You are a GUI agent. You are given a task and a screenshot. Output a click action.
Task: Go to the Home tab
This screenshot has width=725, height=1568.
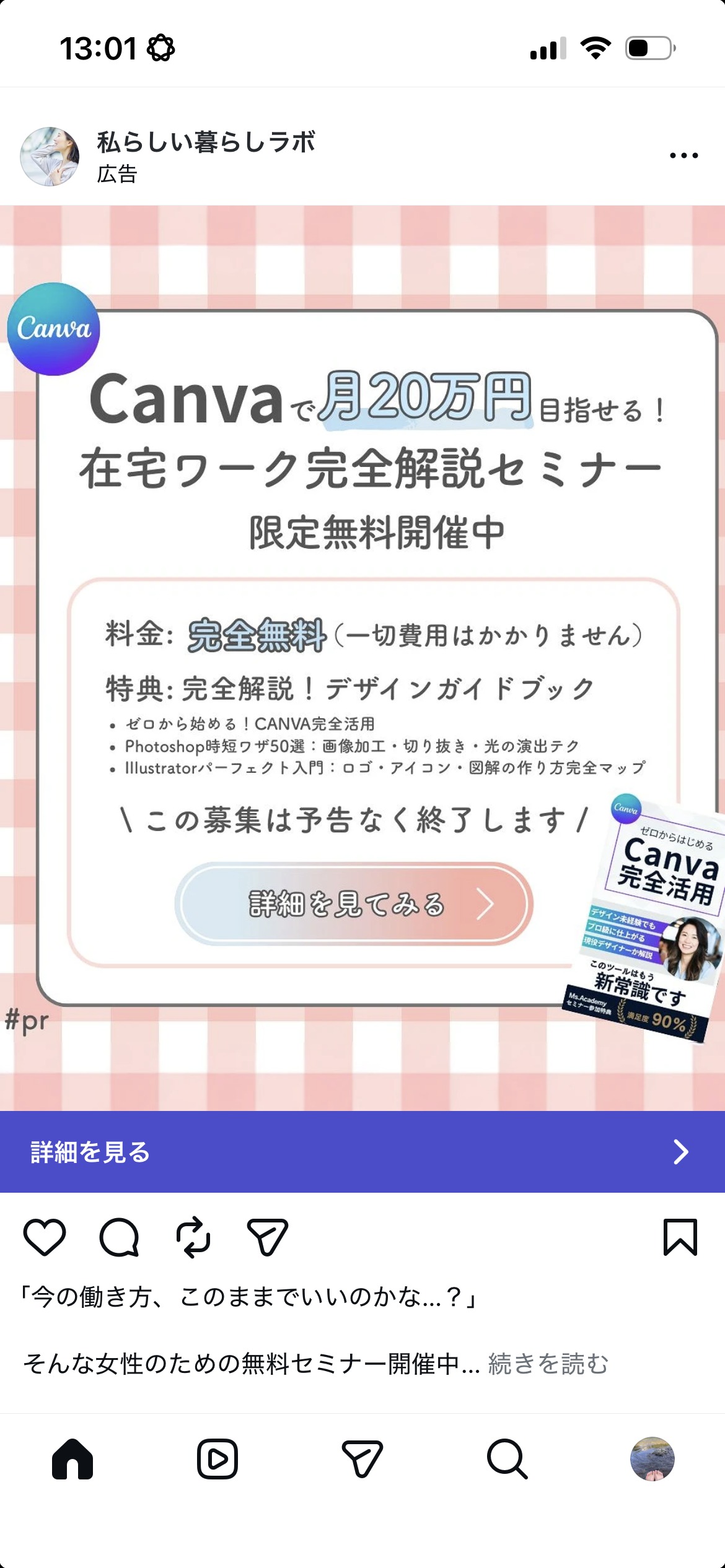tap(72, 1459)
